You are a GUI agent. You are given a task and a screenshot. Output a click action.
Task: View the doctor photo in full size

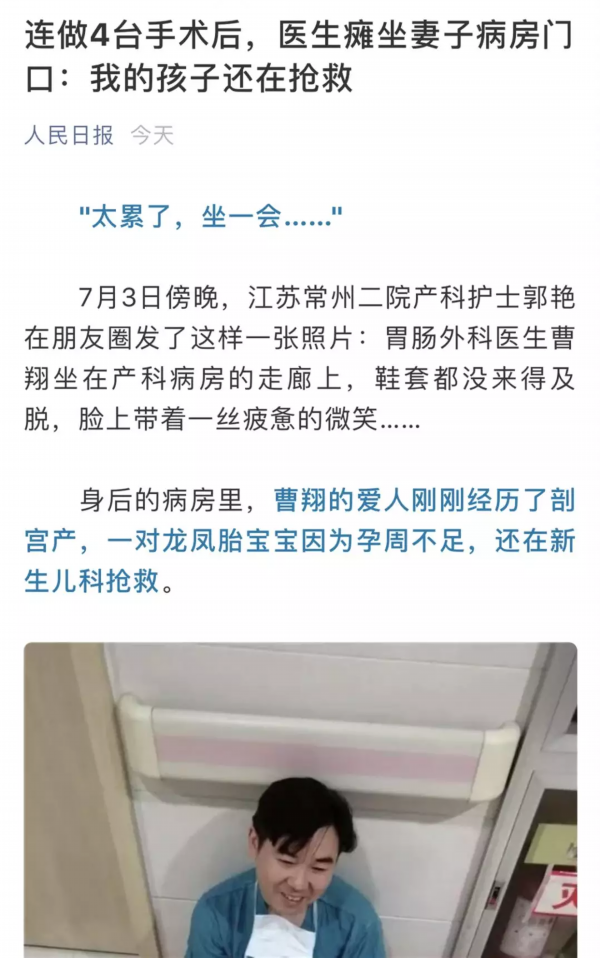300,800
